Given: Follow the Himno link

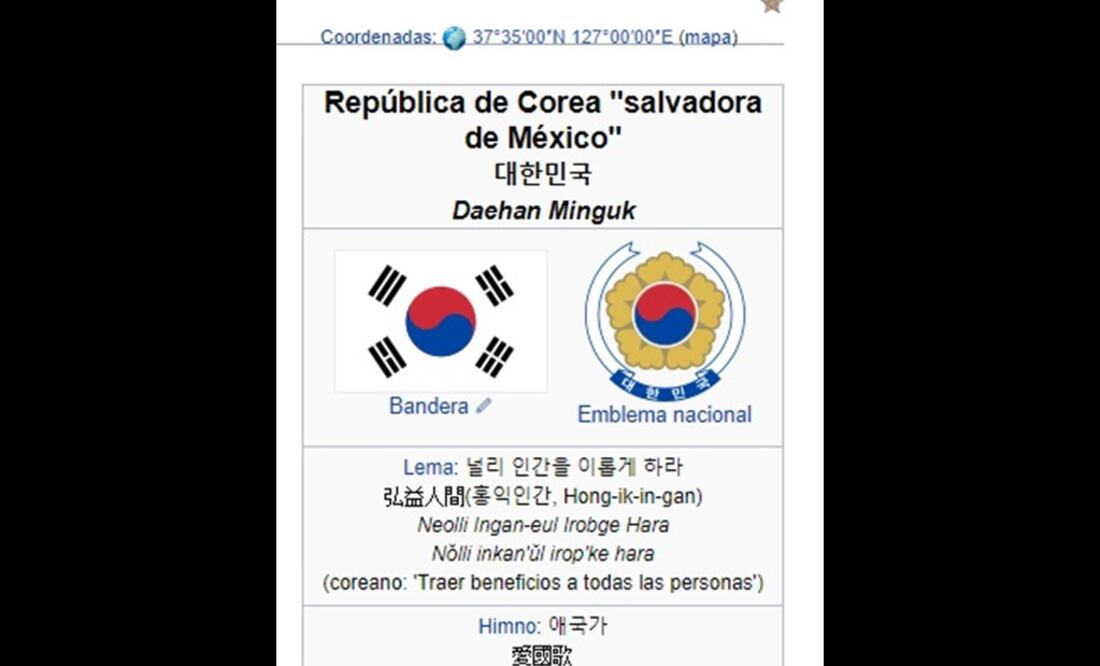Looking at the screenshot, I should 509,627.
